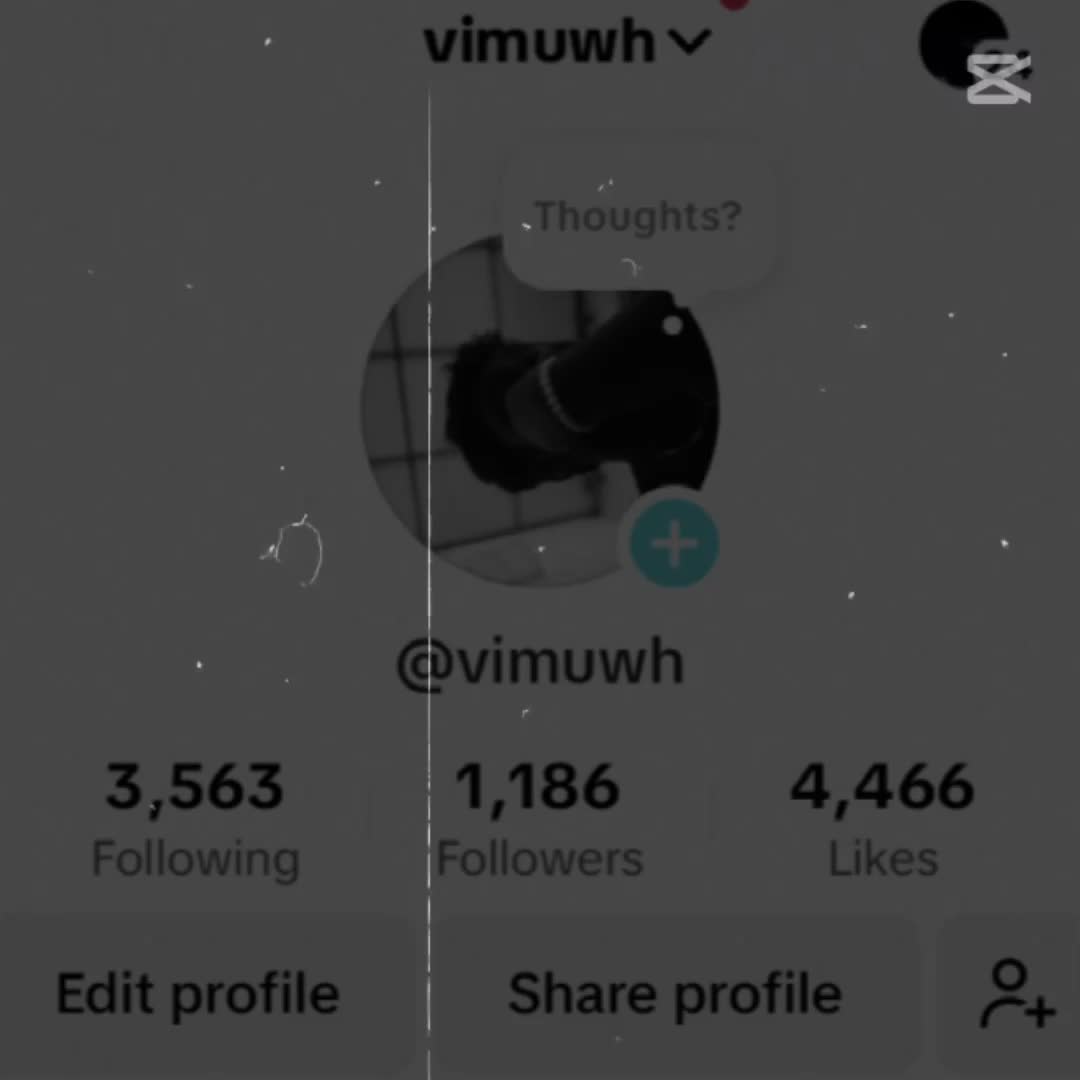Open the Thoughts? note bubble
Screen dimensions: 1080x1080
click(x=638, y=217)
